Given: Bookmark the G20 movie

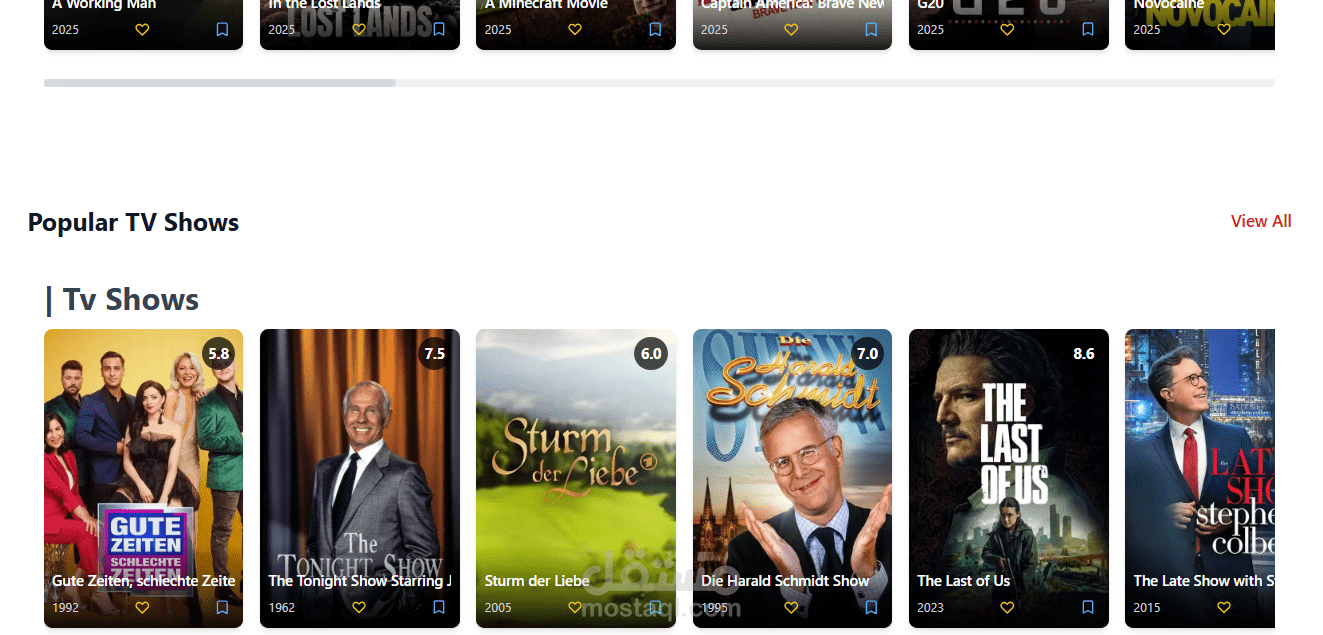Looking at the screenshot, I should (x=1088, y=30).
